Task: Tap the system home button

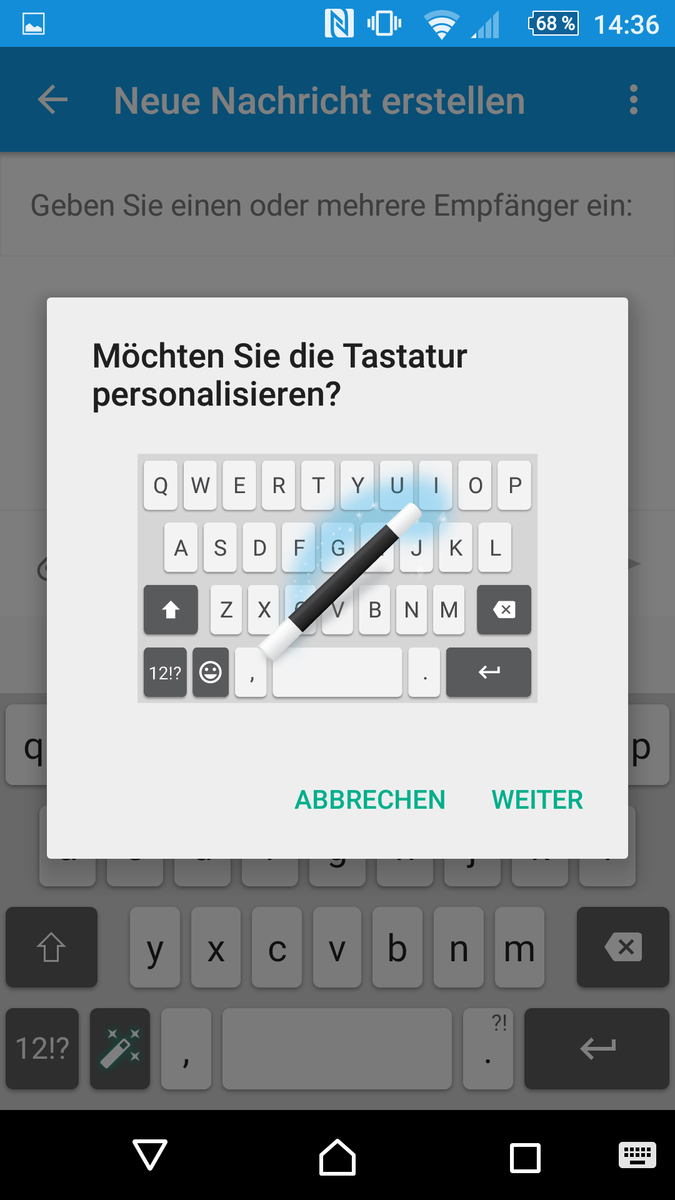Action: tap(337, 1157)
